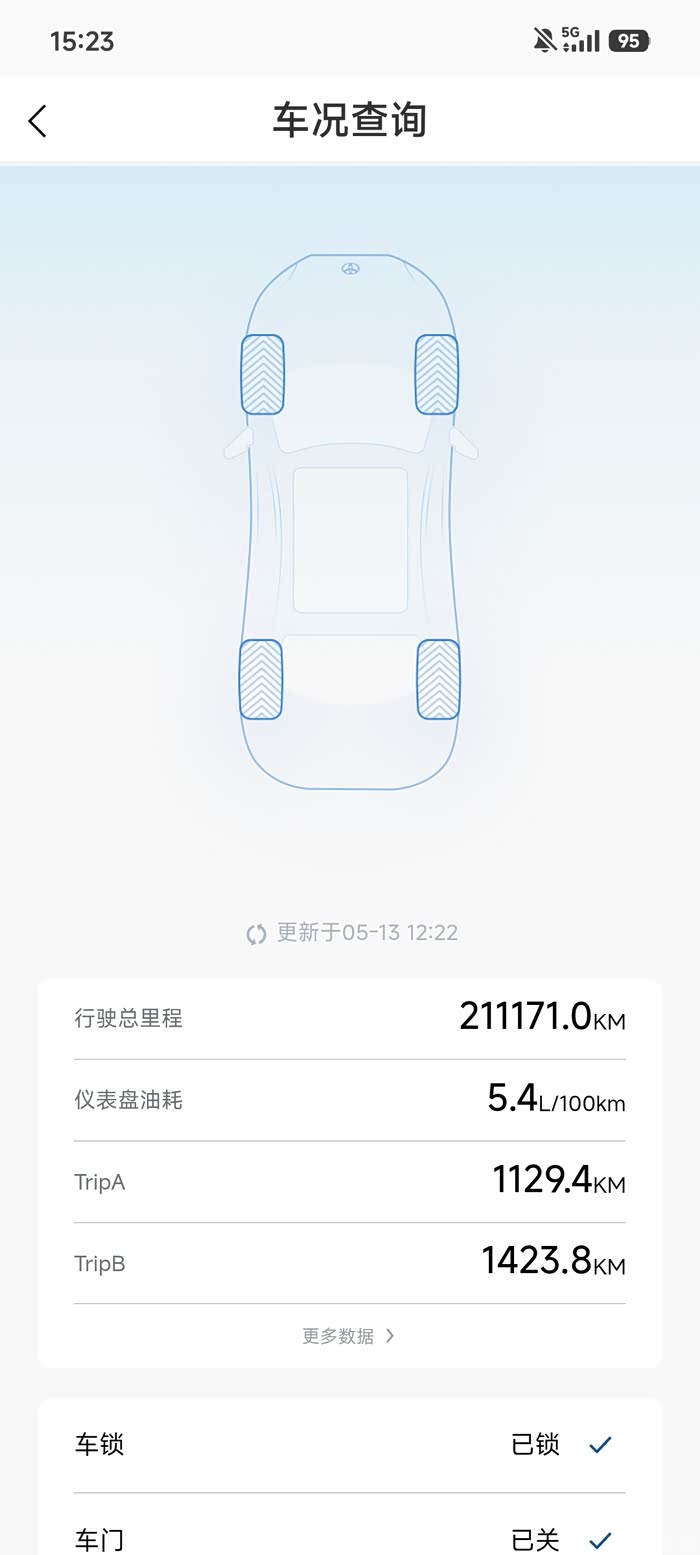Open the 更多数据 link
The width and height of the screenshot is (700, 1555).
coord(349,1336)
